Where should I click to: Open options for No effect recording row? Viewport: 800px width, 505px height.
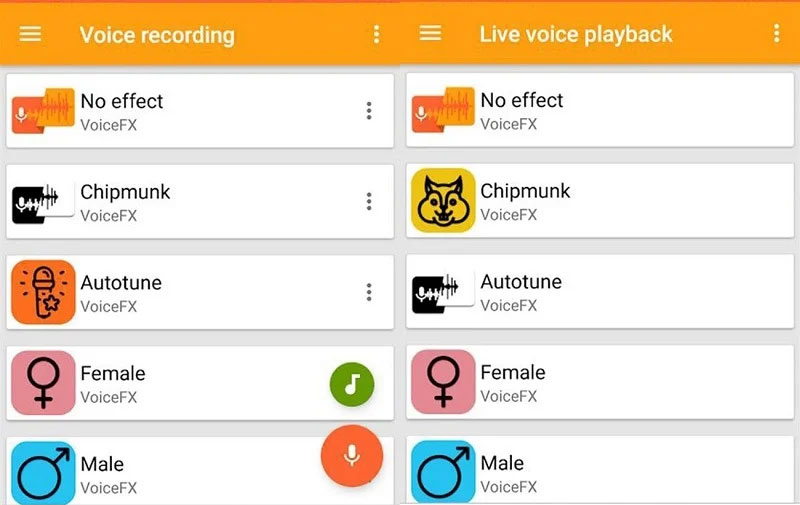click(369, 111)
